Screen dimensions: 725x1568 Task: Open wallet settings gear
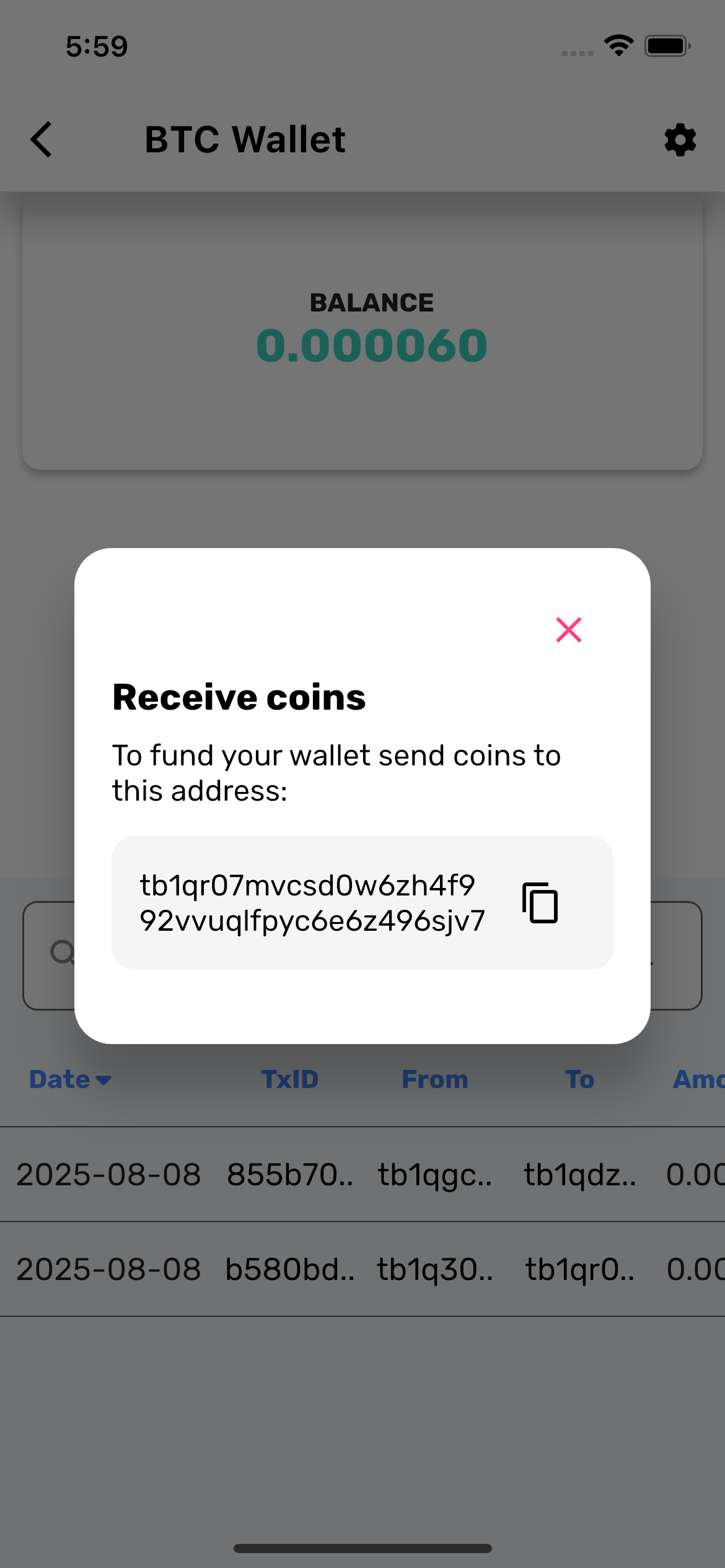(680, 140)
